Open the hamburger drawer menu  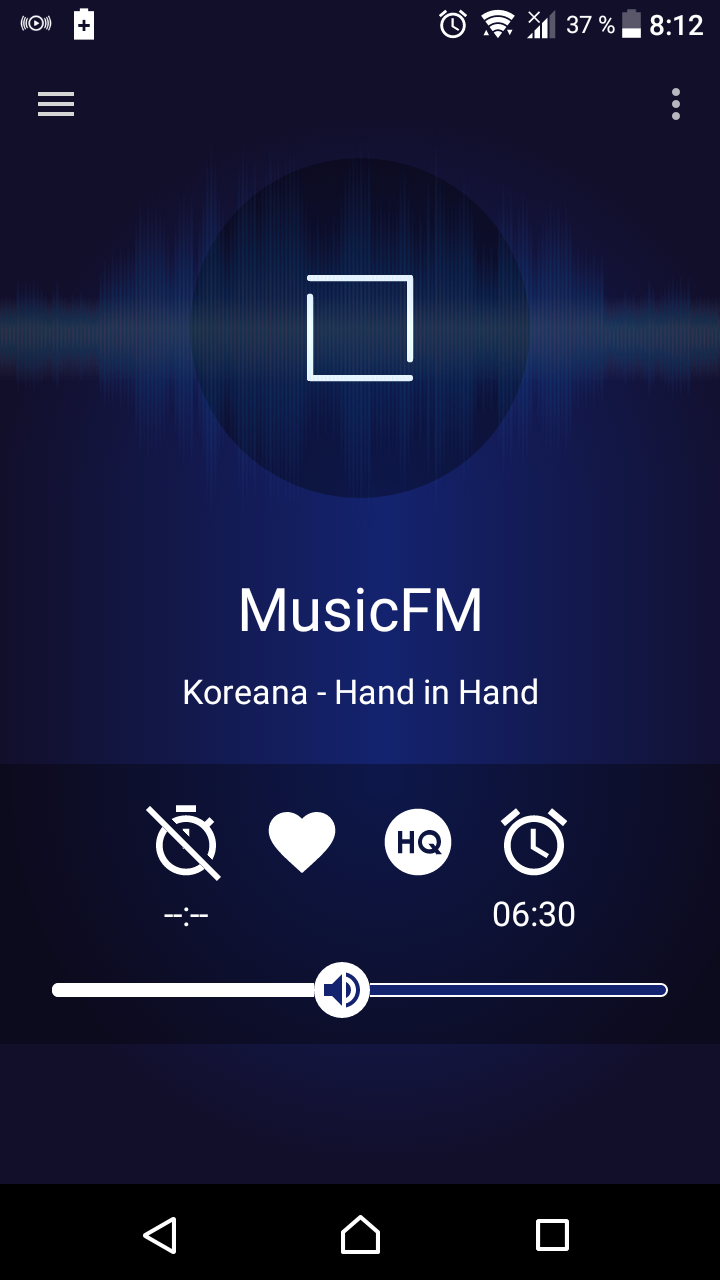(x=56, y=104)
